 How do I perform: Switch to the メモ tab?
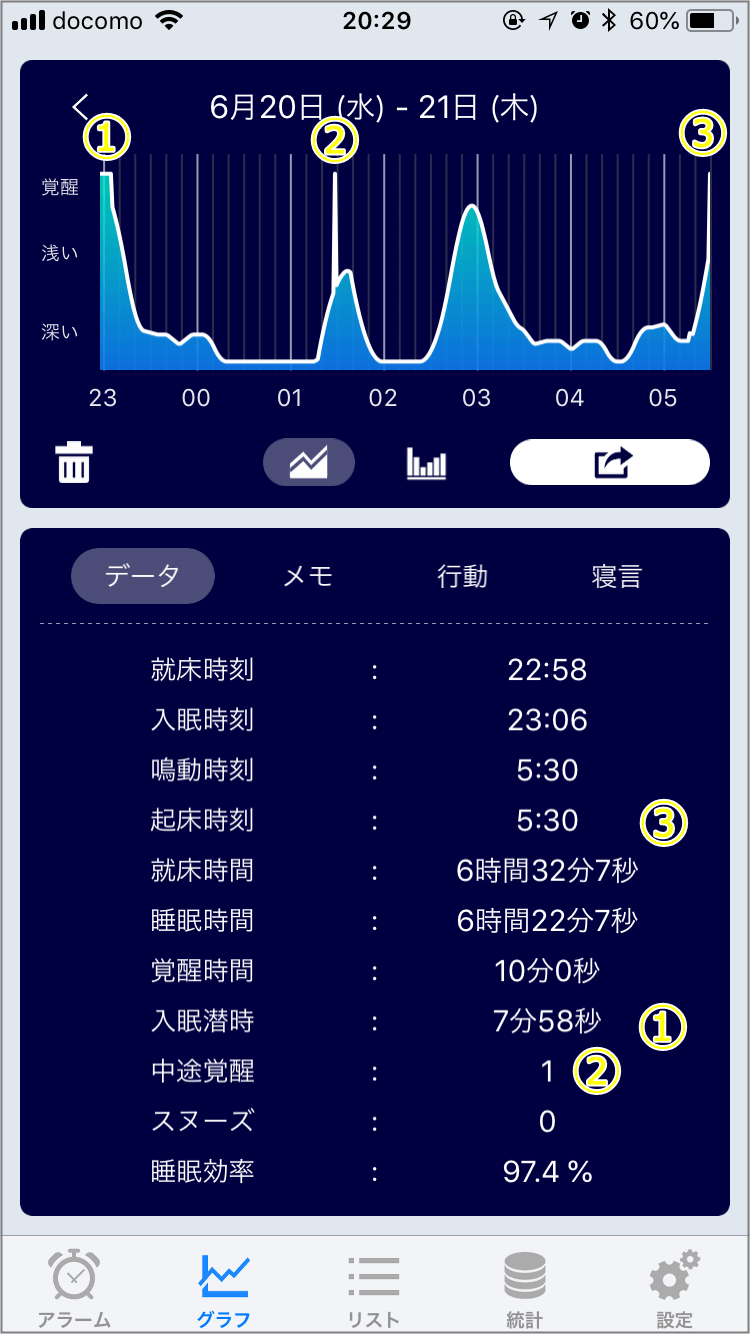pos(308,576)
